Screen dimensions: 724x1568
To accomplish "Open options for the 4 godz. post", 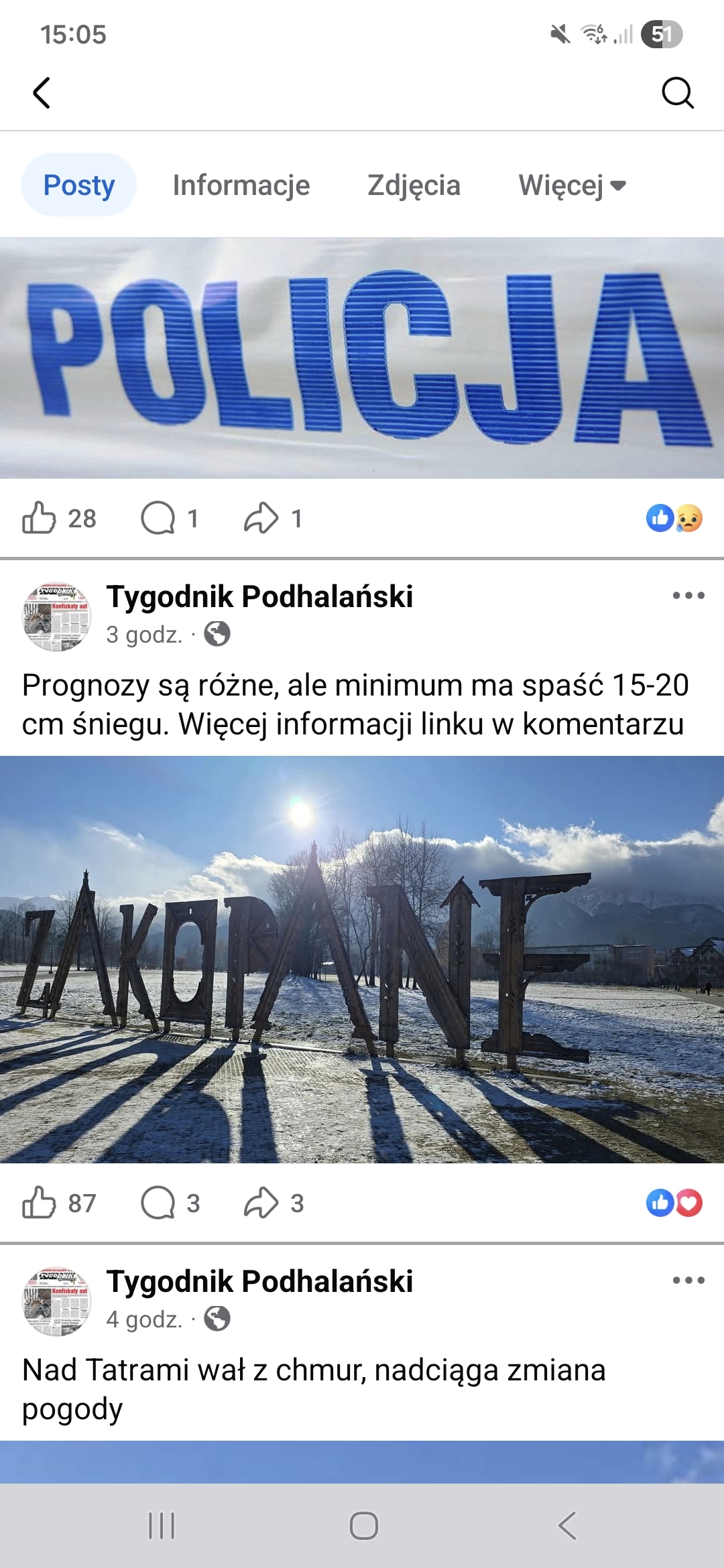I will [688, 1280].
